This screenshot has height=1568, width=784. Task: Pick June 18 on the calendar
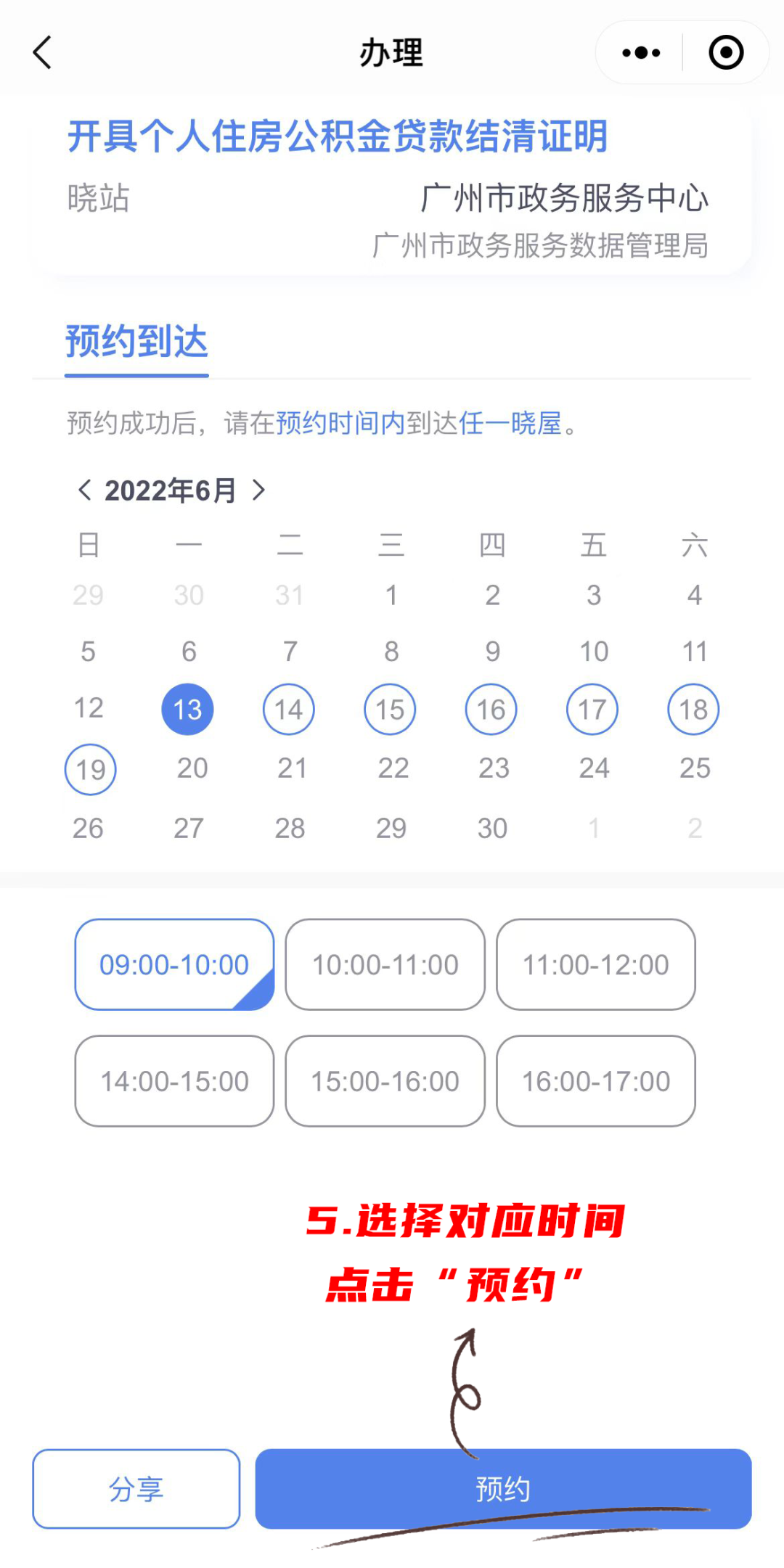[x=694, y=709]
